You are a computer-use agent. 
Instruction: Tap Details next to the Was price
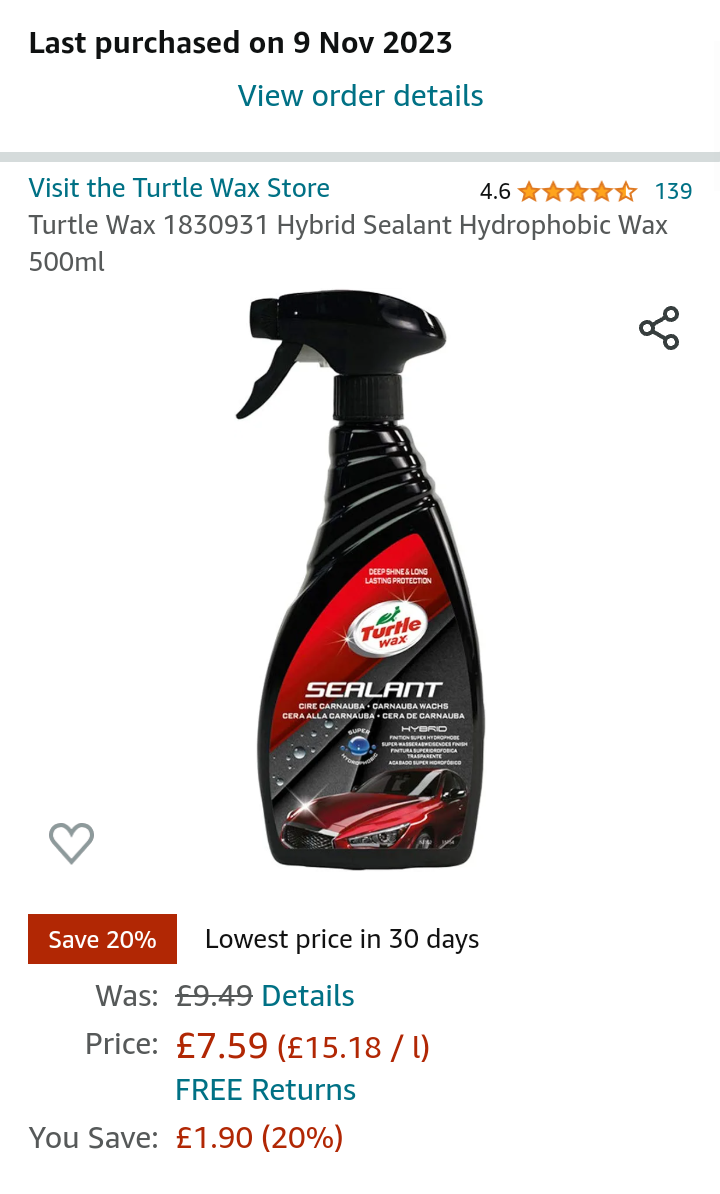(x=307, y=996)
